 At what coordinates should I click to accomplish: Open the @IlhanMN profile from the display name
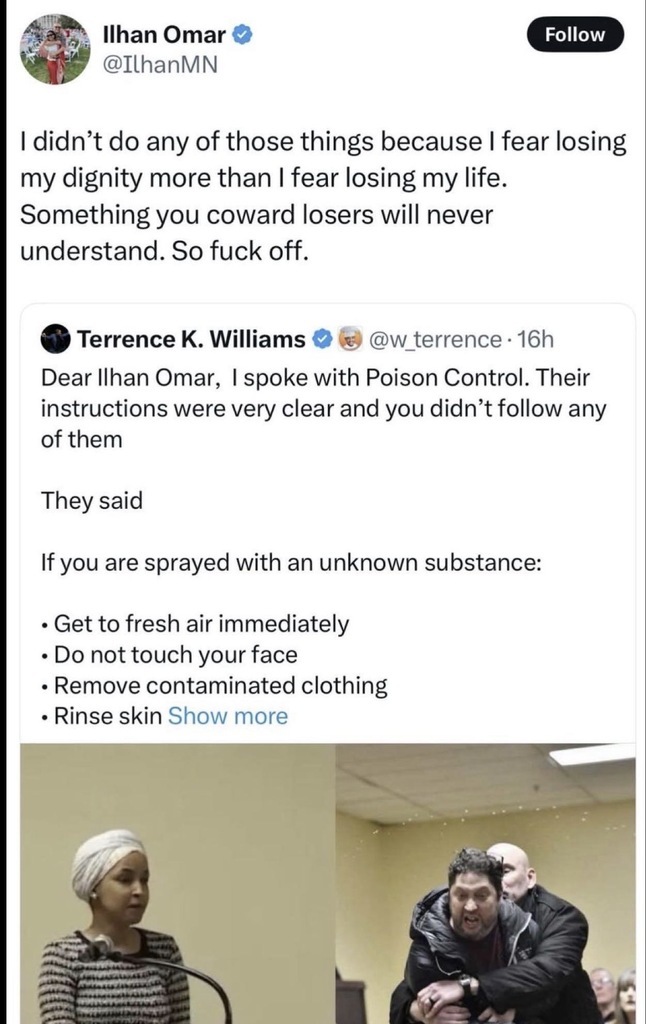tap(156, 36)
